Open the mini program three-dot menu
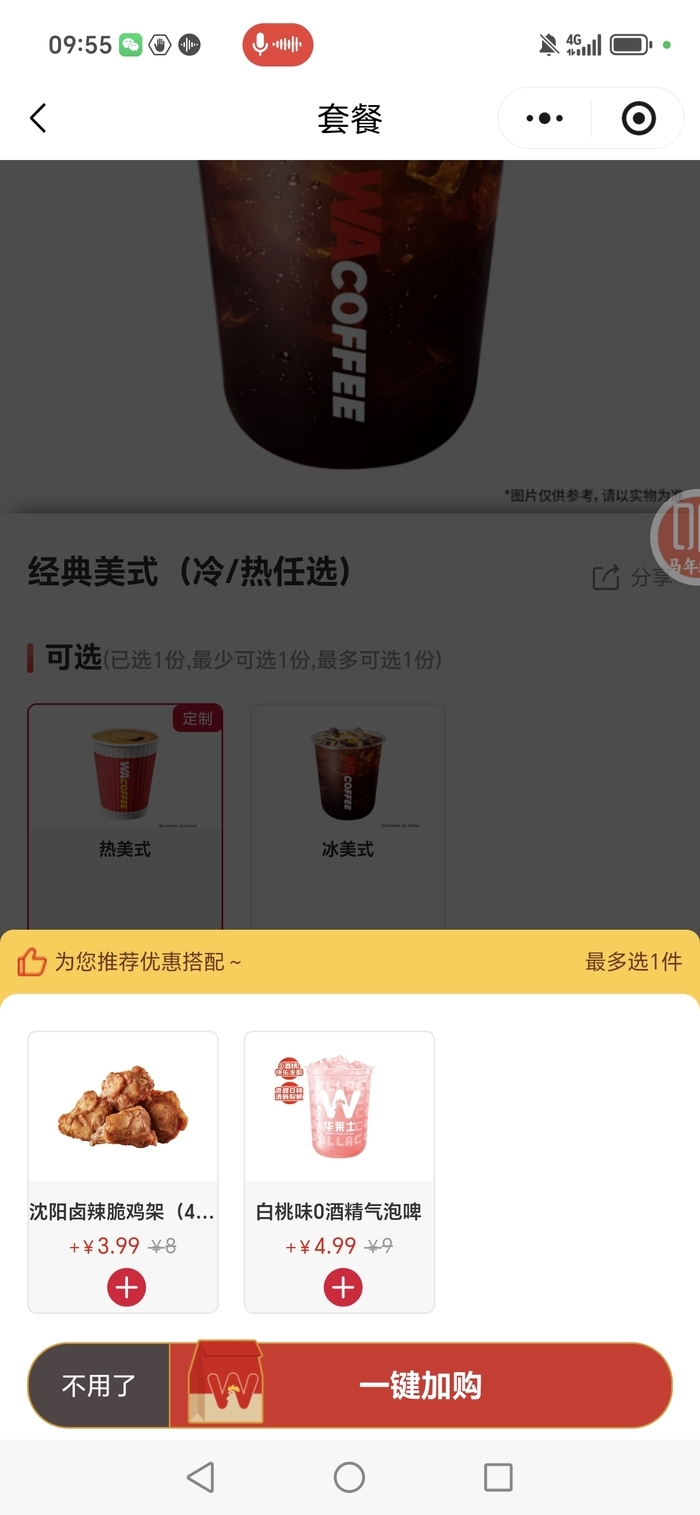Image resolution: width=700 pixels, height=1515 pixels. point(545,118)
